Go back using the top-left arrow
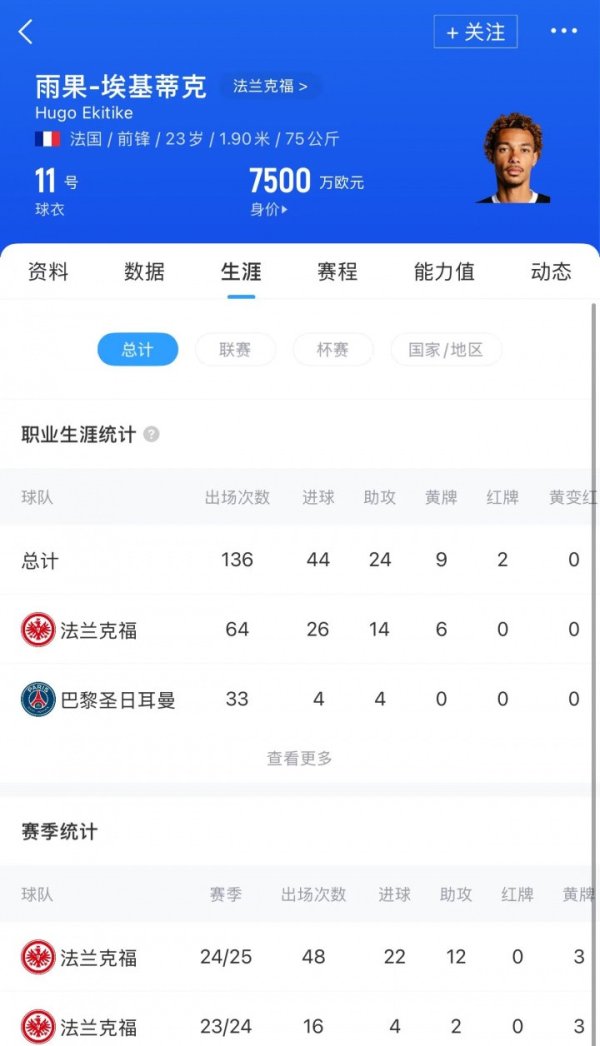600x1046 pixels. (26, 32)
